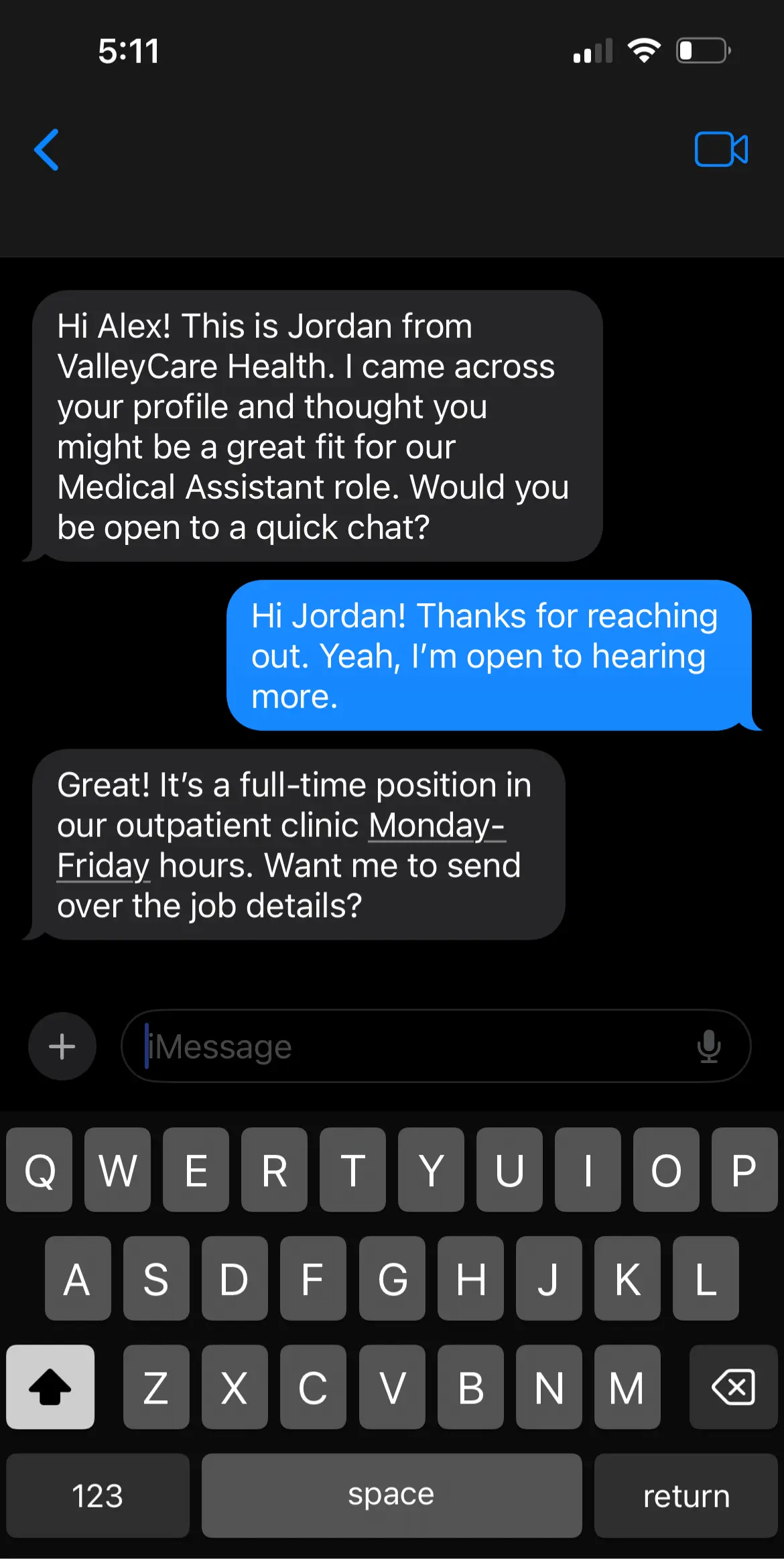The image size is (784, 1559).
Task: Open the plus attachments menu
Action: pyautogui.click(x=62, y=1046)
